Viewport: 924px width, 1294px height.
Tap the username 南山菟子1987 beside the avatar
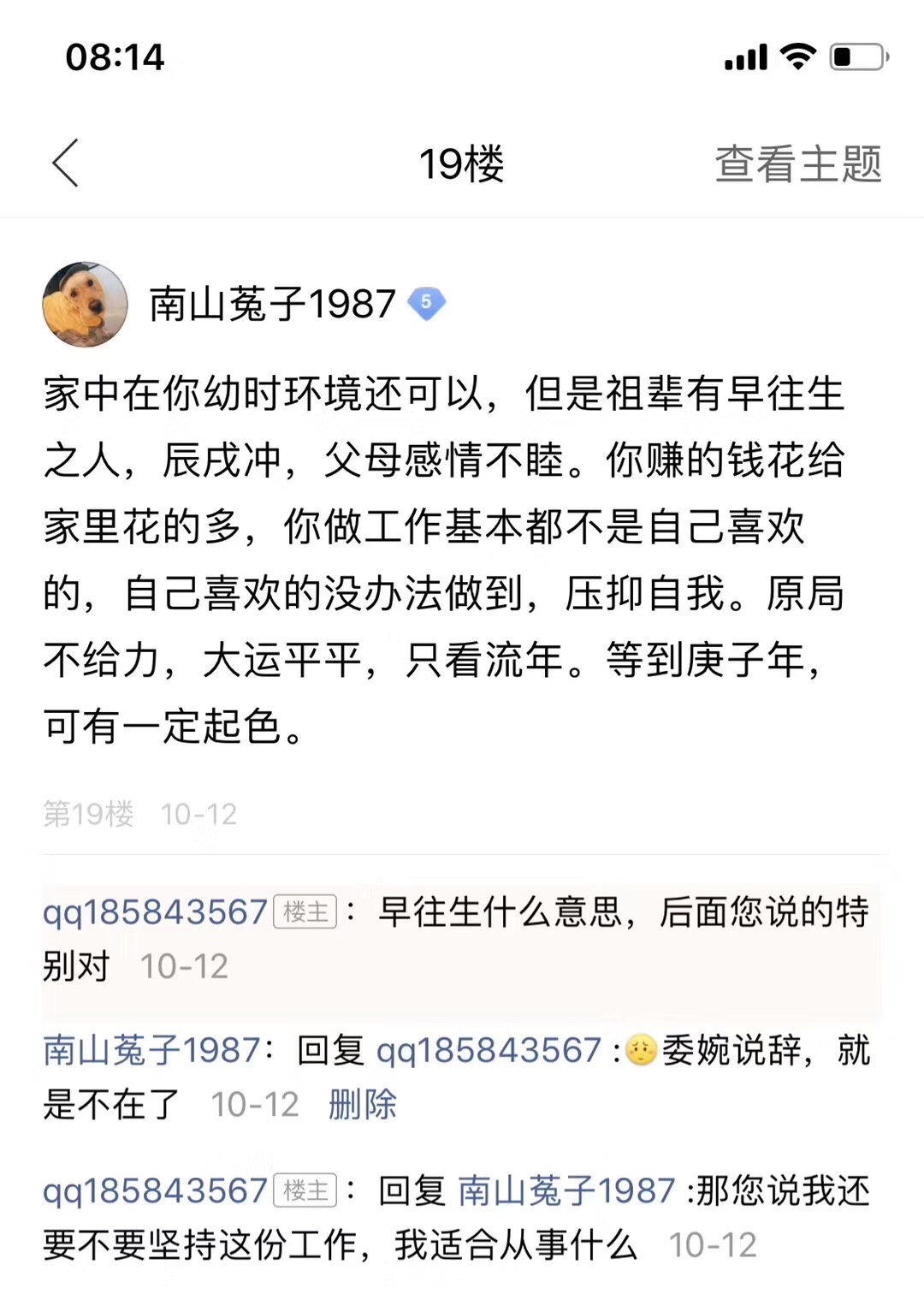[x=272, y=305]
